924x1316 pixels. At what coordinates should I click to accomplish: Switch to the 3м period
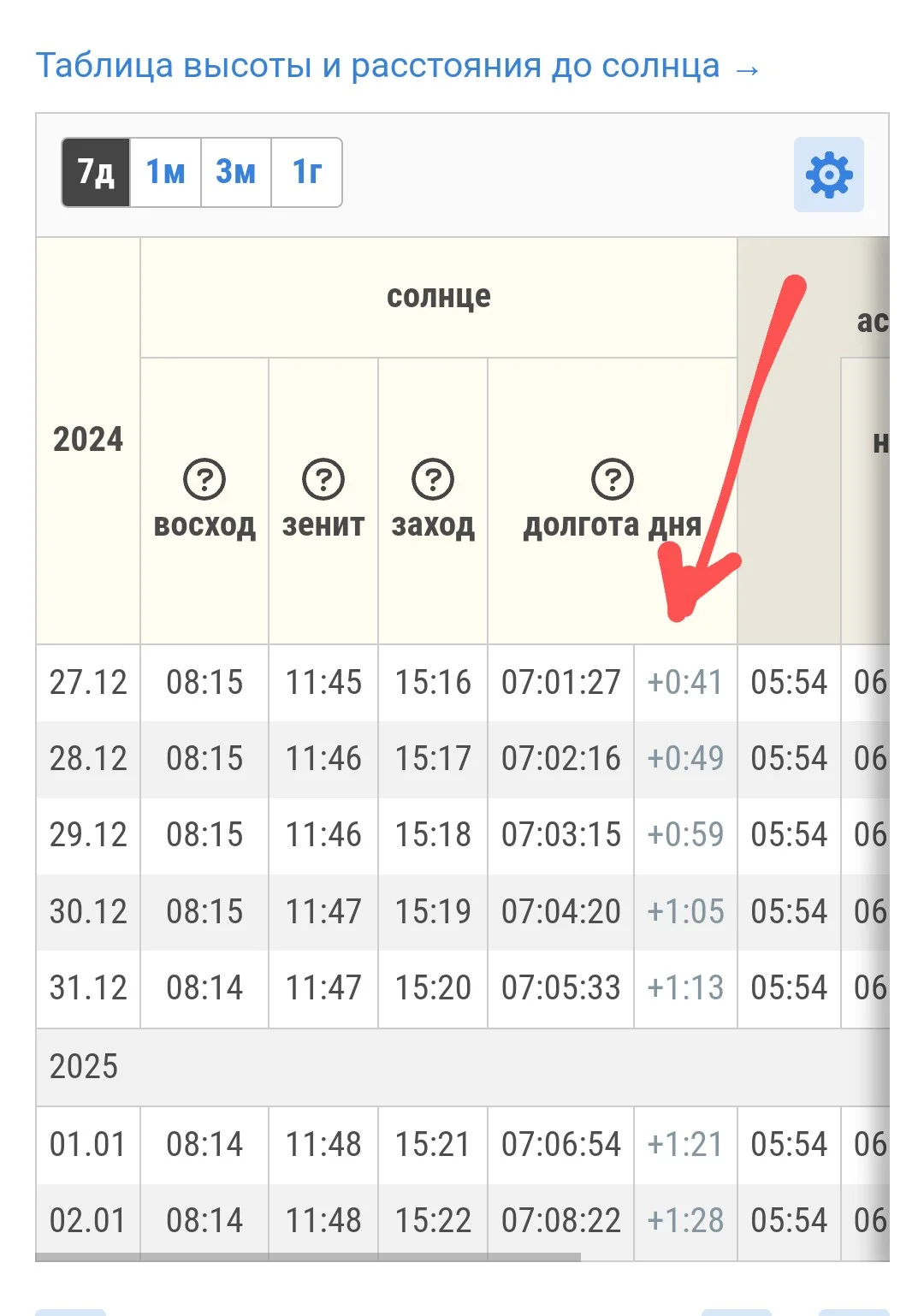point(235,172)
